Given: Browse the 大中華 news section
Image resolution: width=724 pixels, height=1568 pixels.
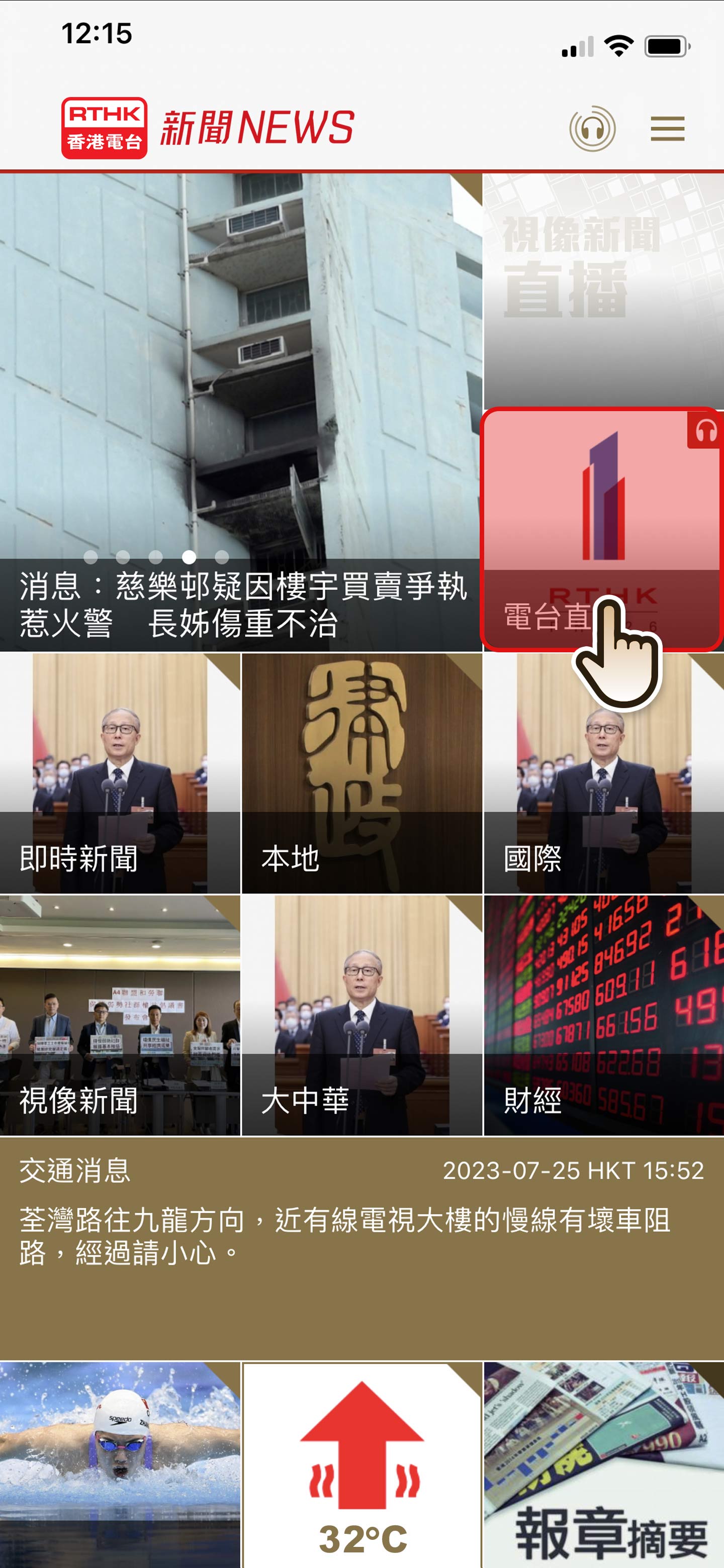Looking at the screenshot, I should coord(361,1015).
